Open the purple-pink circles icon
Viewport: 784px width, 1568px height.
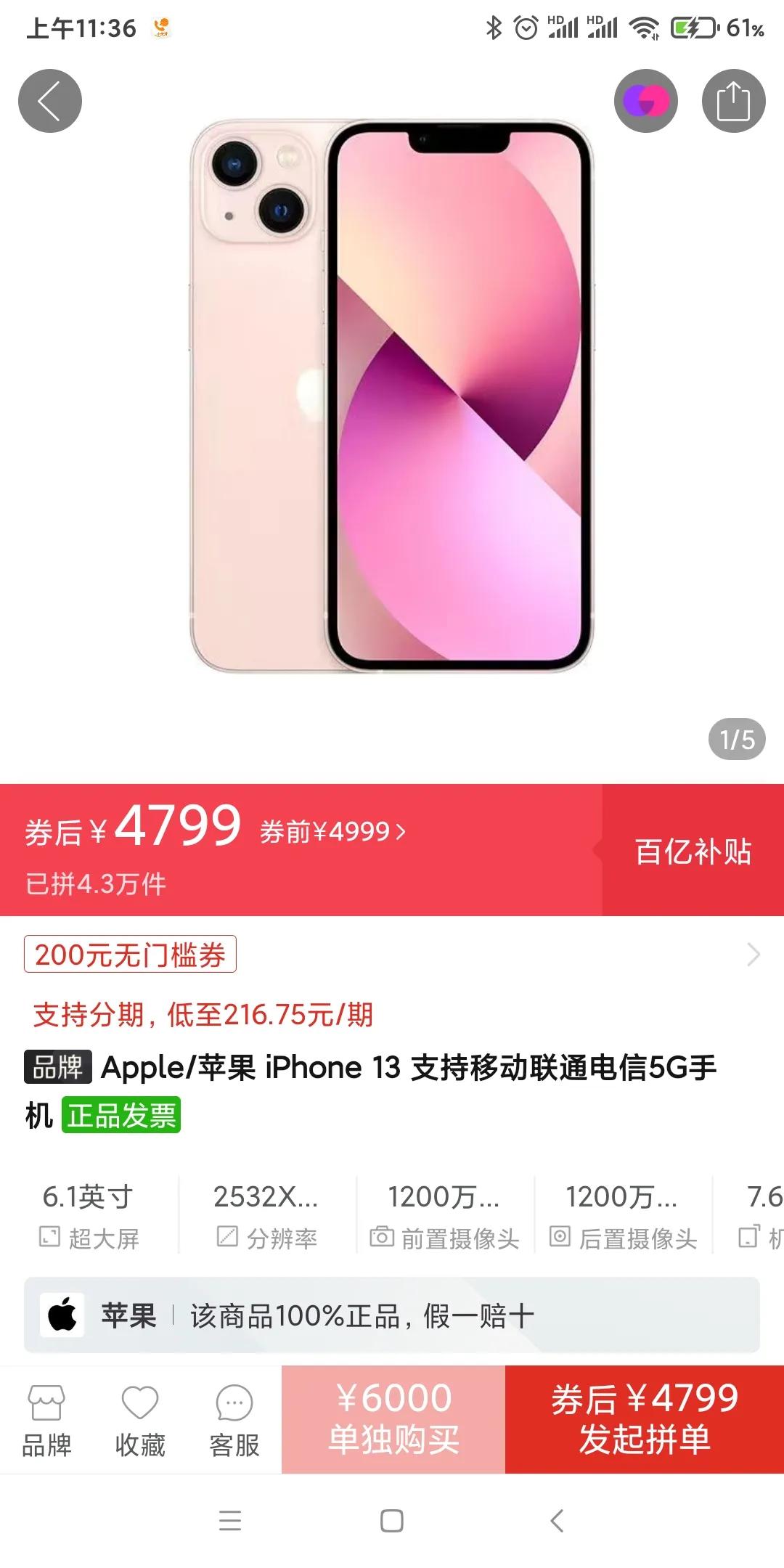(x=645, y=101)
